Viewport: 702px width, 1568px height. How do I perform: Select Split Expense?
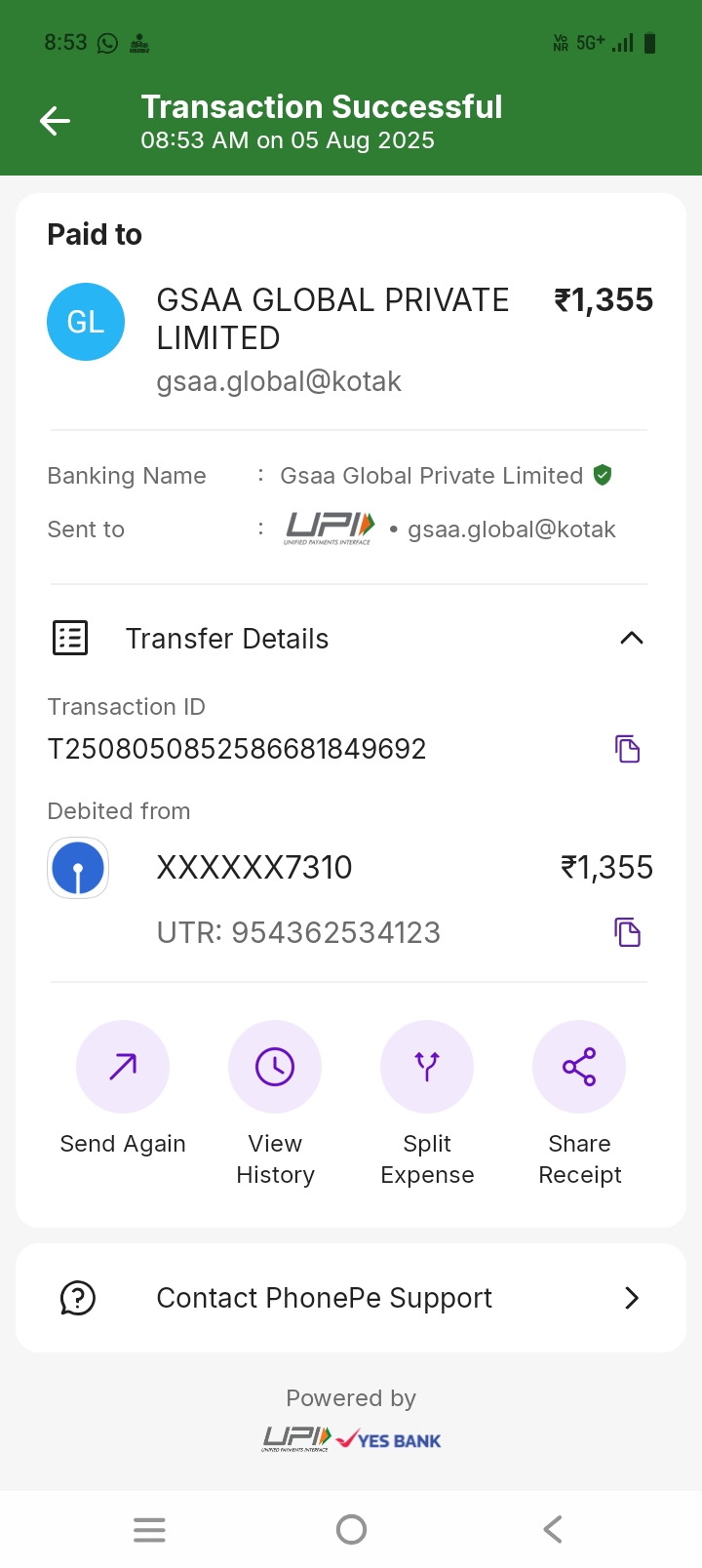tap(427, 1067)
